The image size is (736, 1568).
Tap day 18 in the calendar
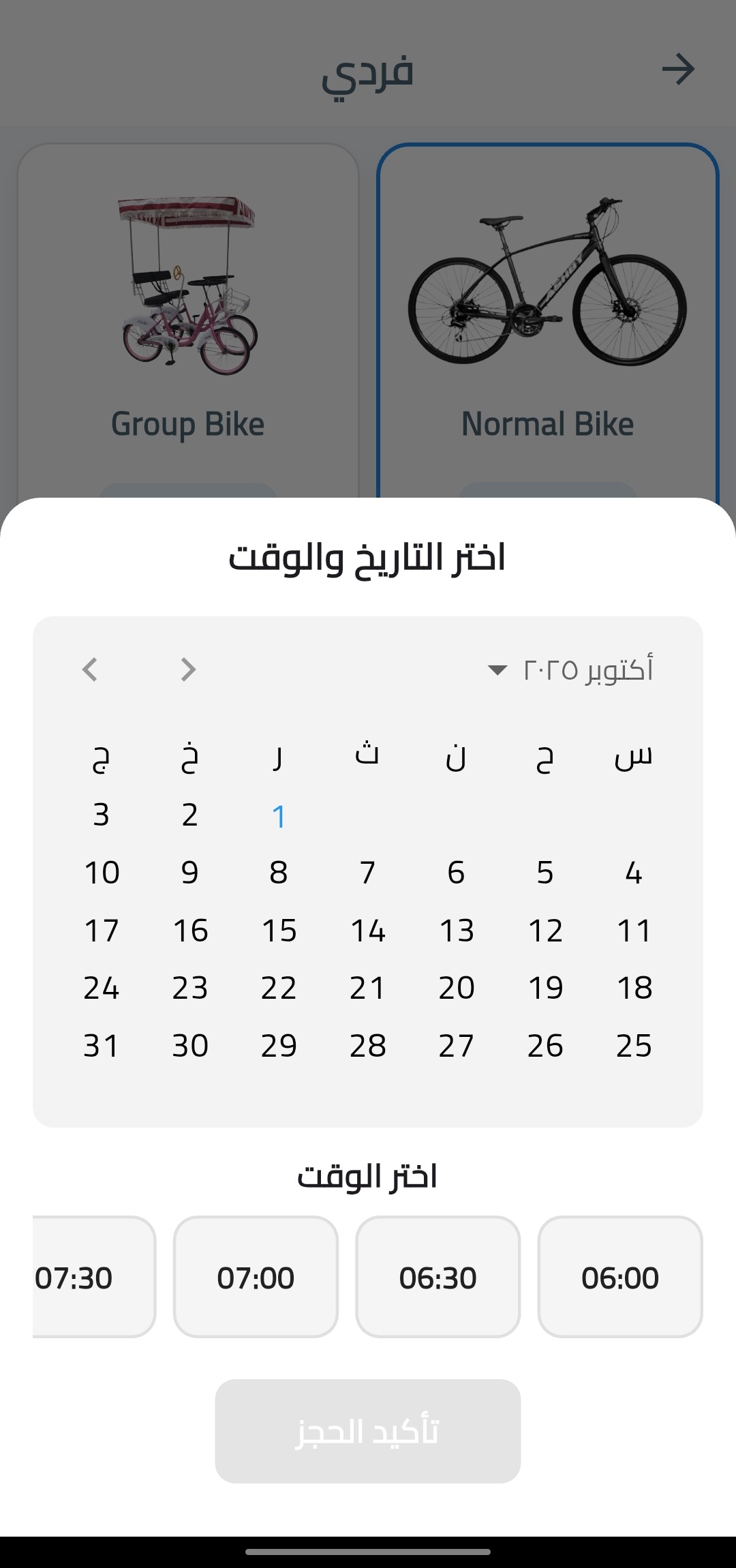tap(634, 988)
